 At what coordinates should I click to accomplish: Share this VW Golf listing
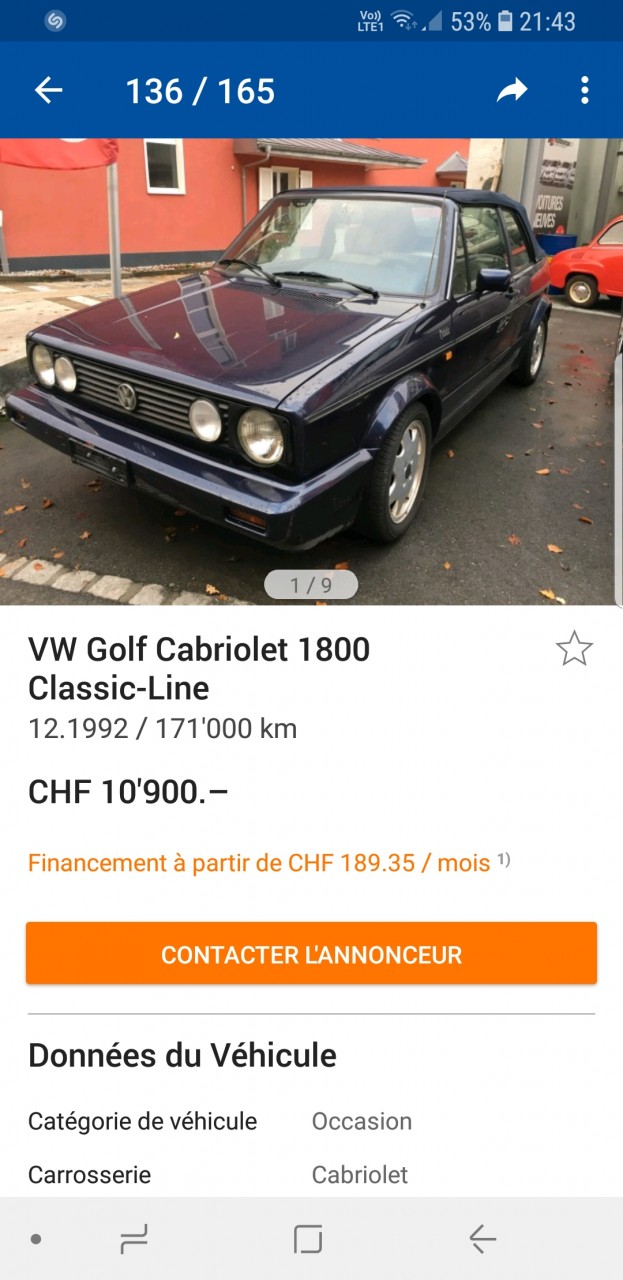click(x=512, y=91)
